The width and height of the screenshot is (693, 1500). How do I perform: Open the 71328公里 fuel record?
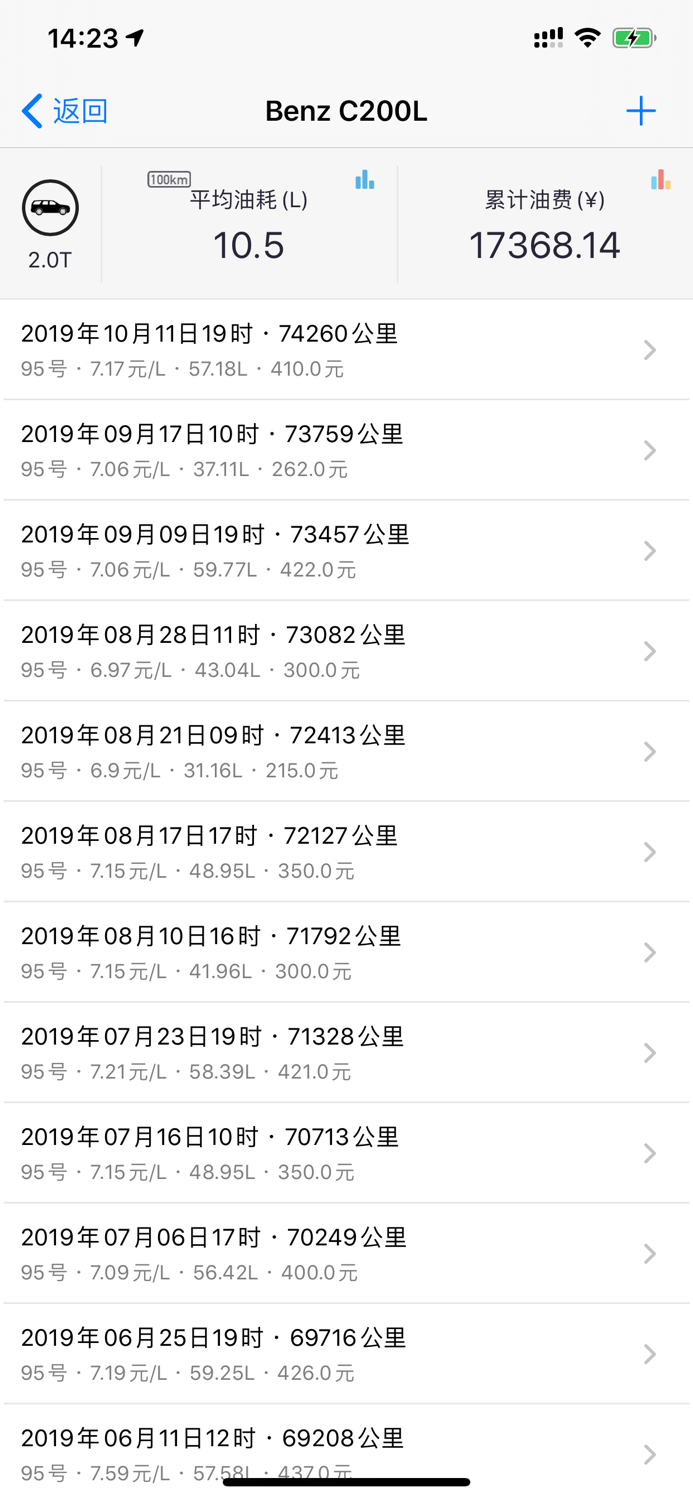(346, 1052)
